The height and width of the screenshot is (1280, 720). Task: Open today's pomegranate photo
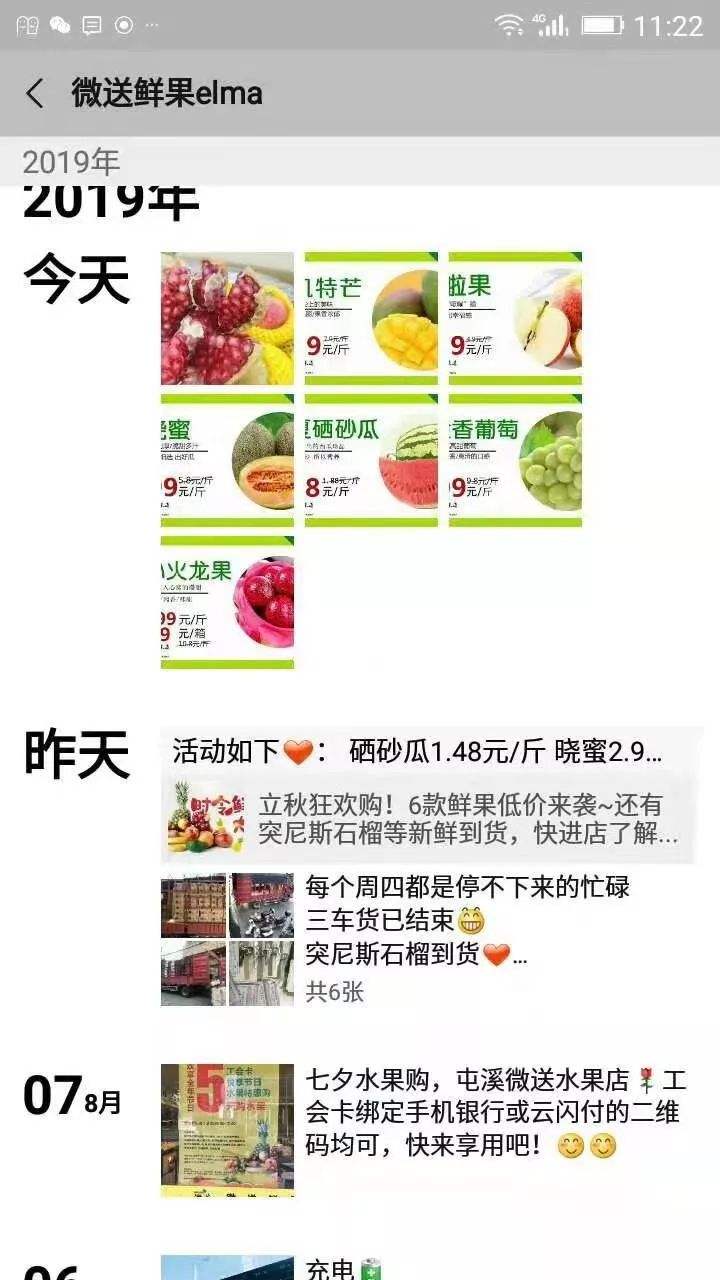tap(227, 318)
